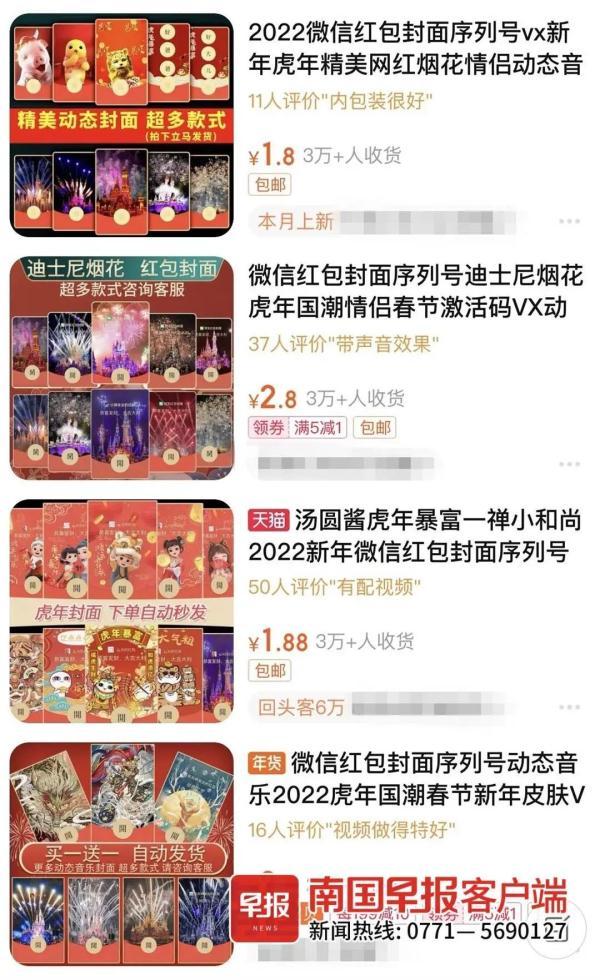Open more options for the ¥2.8 product
The image size is (600, 980).
coord(569,464)
